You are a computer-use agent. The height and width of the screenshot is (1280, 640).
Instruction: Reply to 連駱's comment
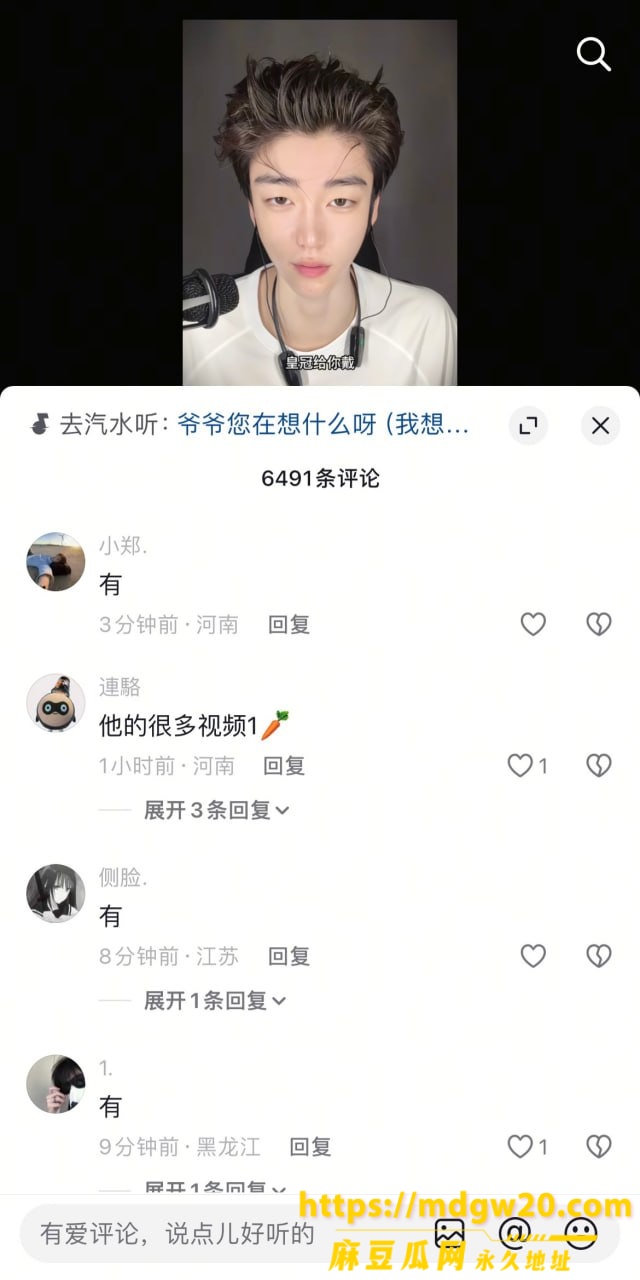coord(284,766)
